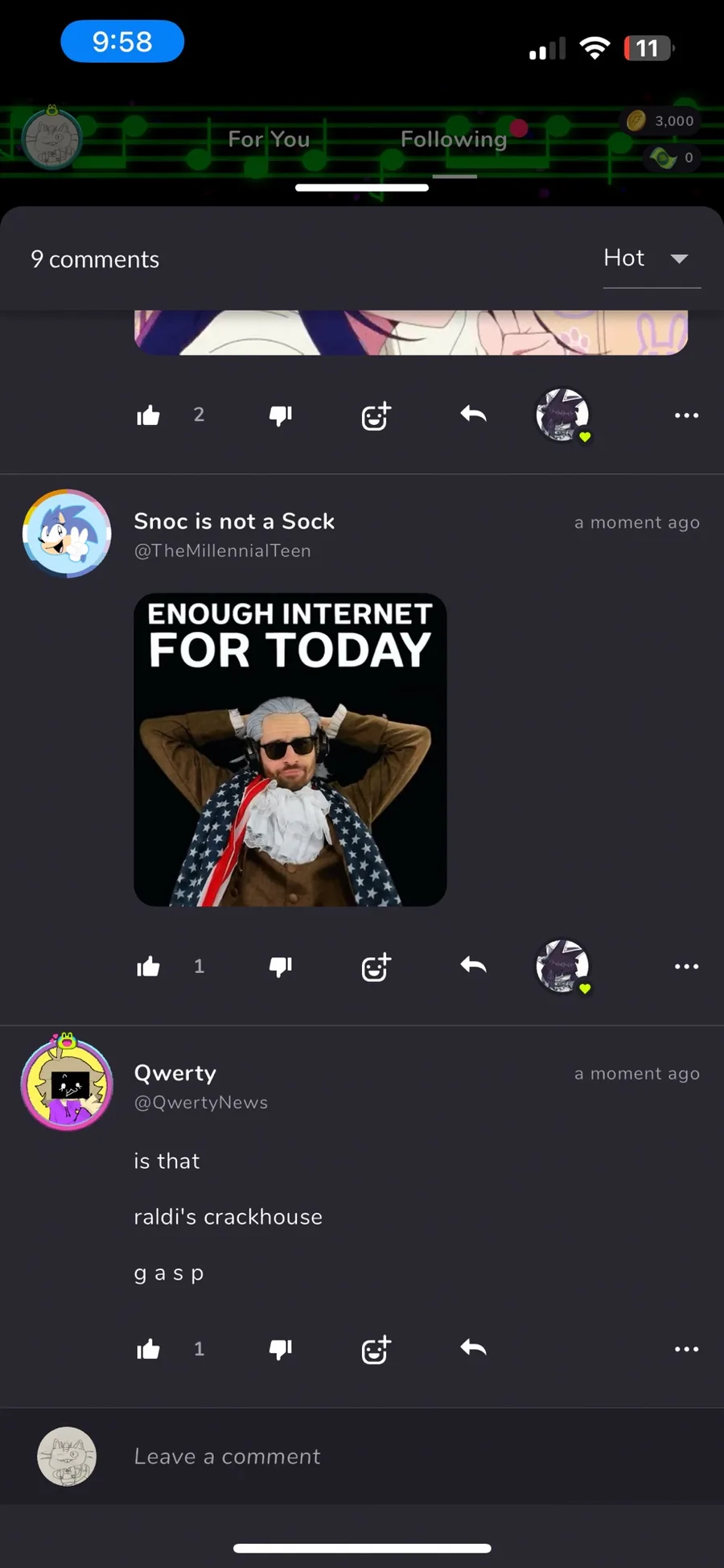Reply to the comment with 2 likes
Viewport: 724px width, 1568px height.
click(474, 415)
